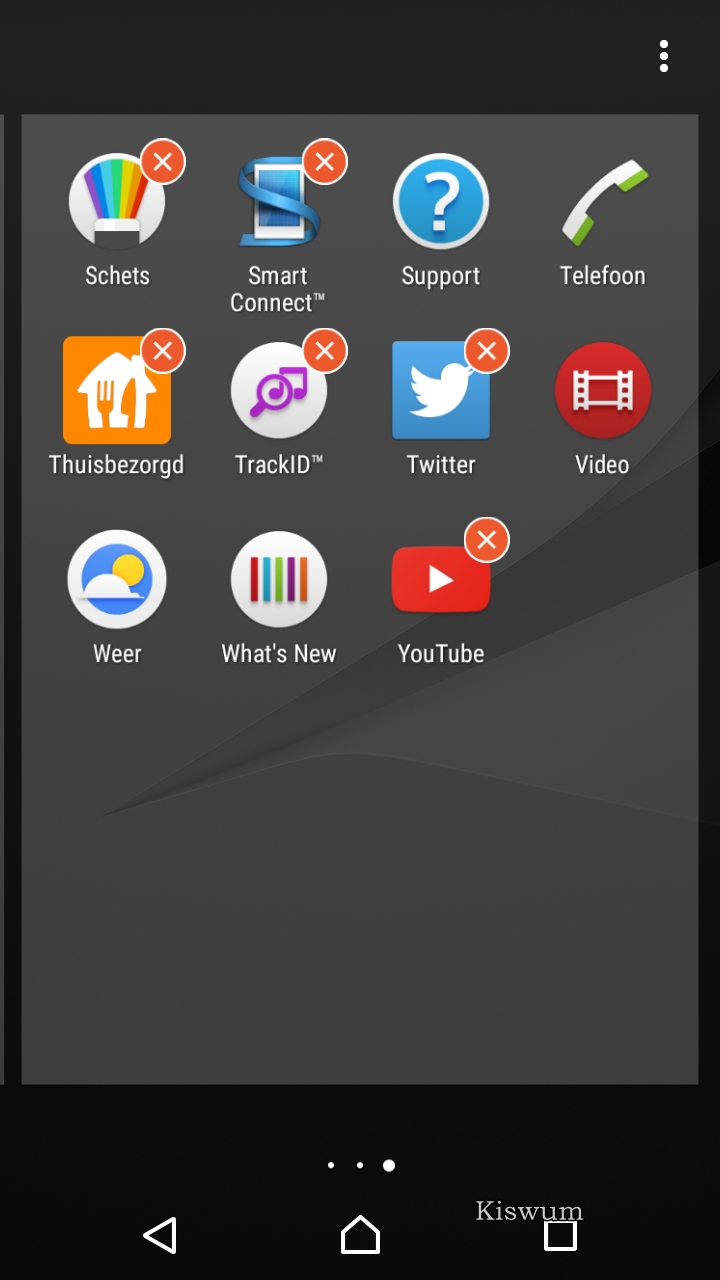Screen dimensions: 720x1280
Task: Uninstall Schets with its red X badge
Action: (x=163, y=162)
